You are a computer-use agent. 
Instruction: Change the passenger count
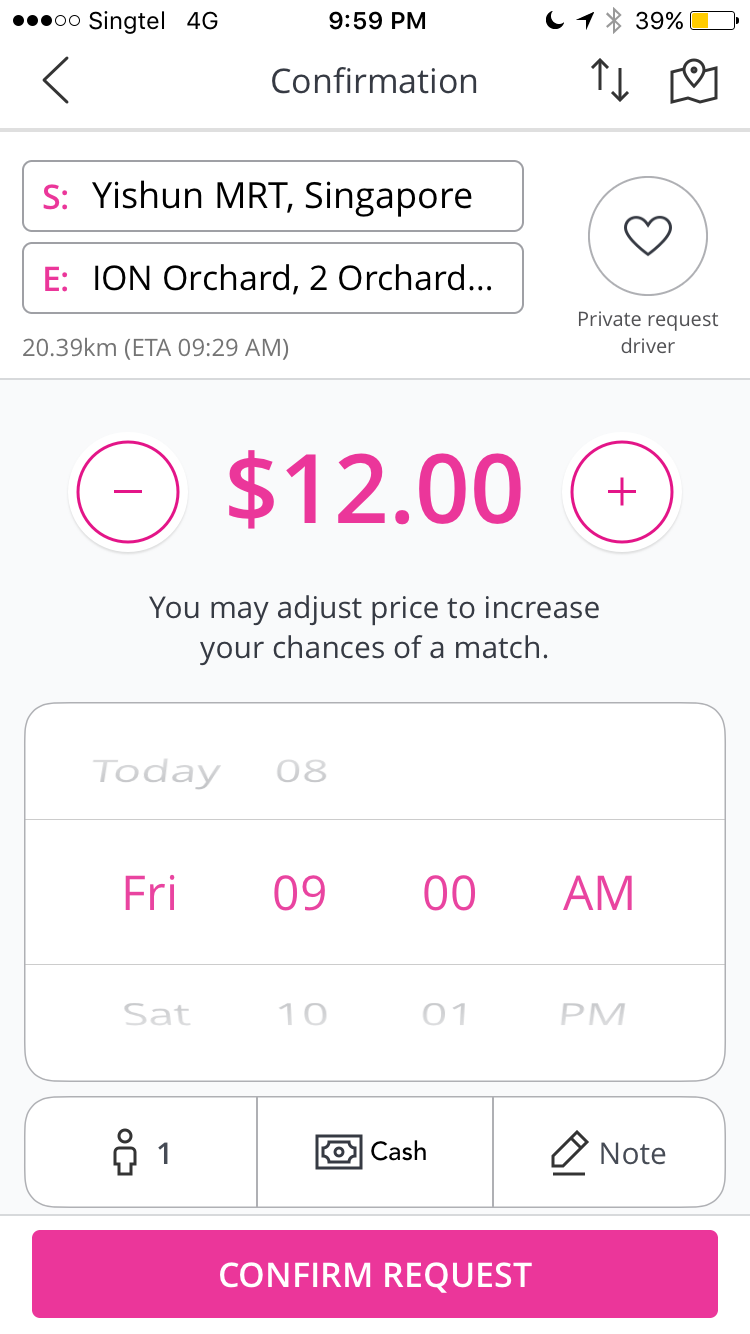141,1152
